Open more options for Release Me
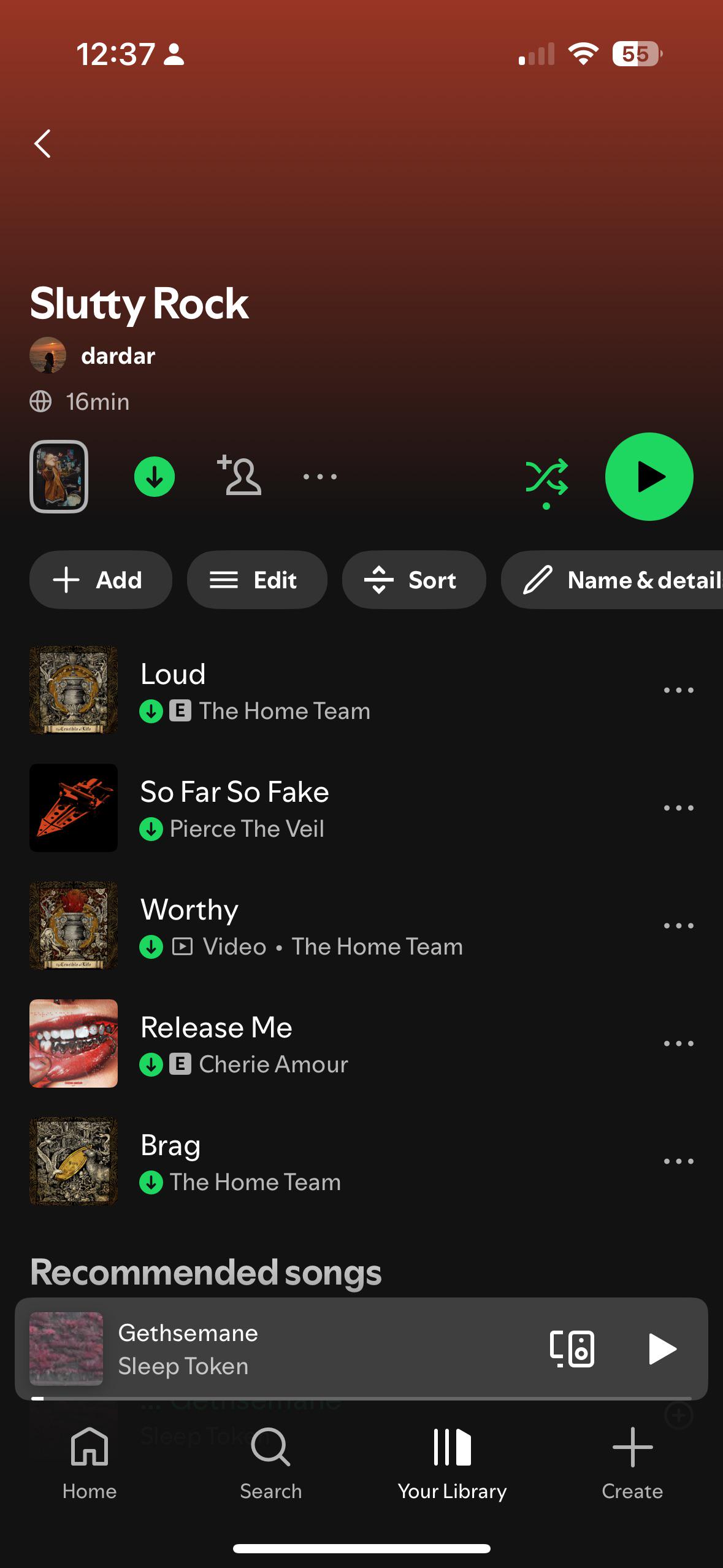This screenshot has width=723, height=1568. tap(679, 1043)
